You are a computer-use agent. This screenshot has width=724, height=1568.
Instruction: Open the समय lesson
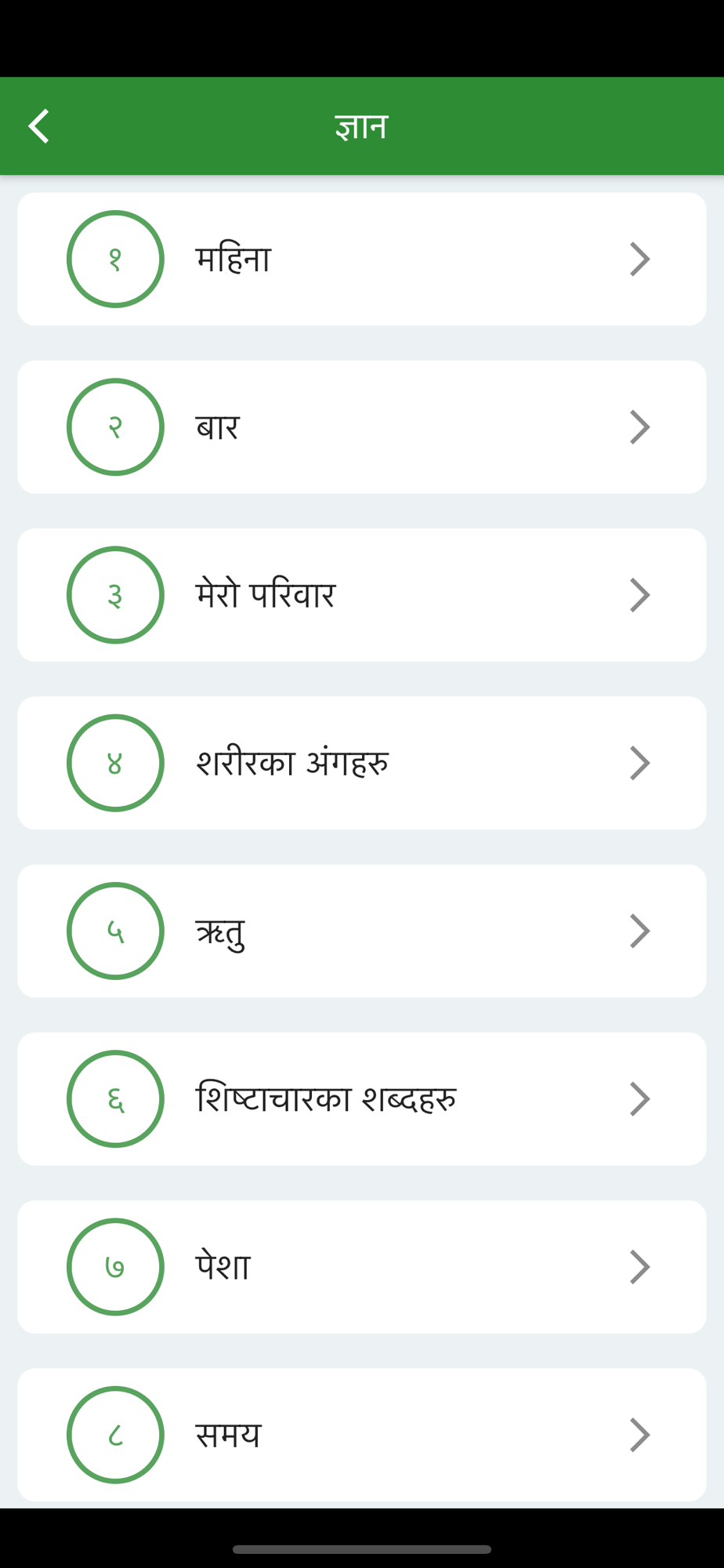361,1434
